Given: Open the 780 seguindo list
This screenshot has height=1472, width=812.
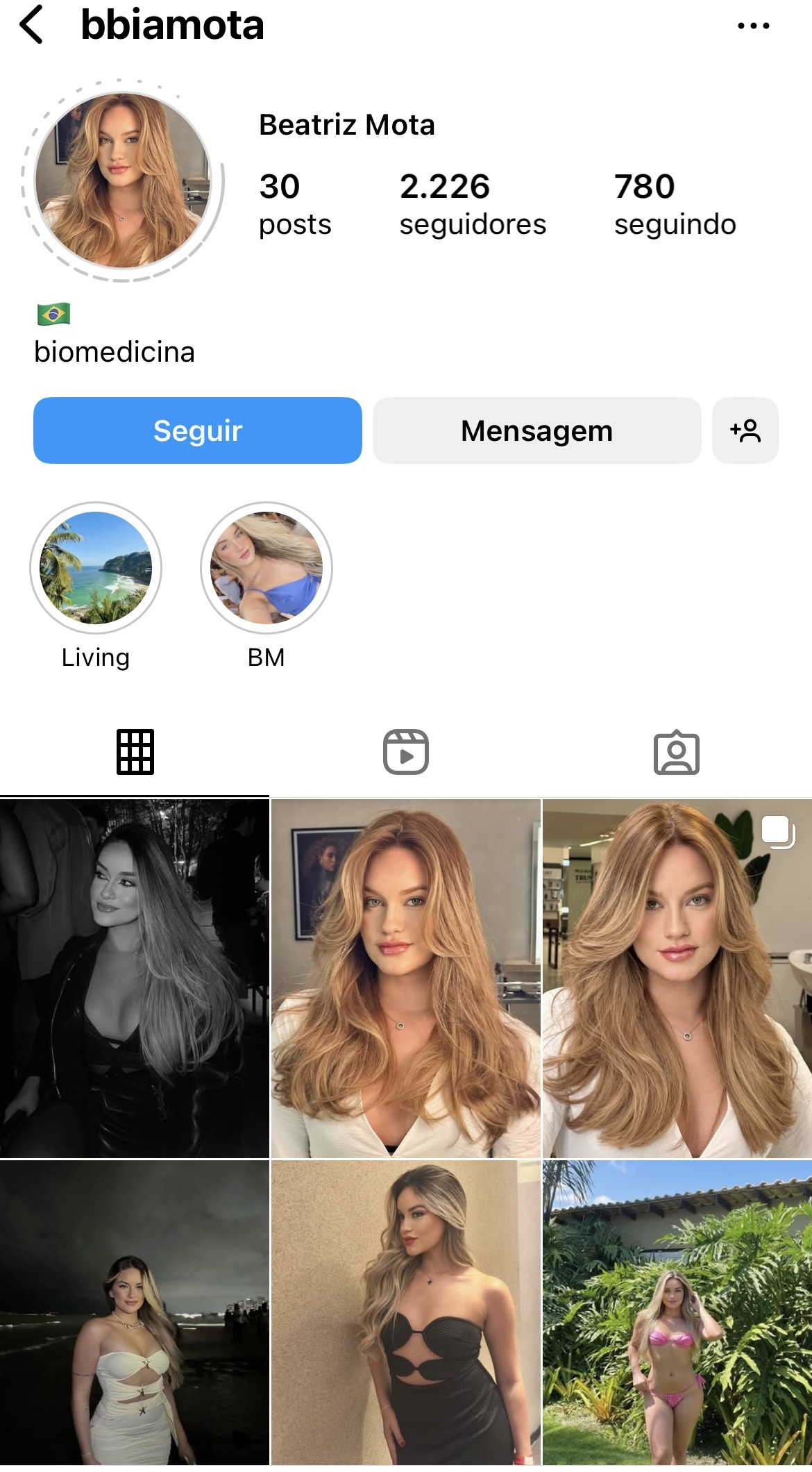Looking at the screenshot, I should click(x=675, y=204).
